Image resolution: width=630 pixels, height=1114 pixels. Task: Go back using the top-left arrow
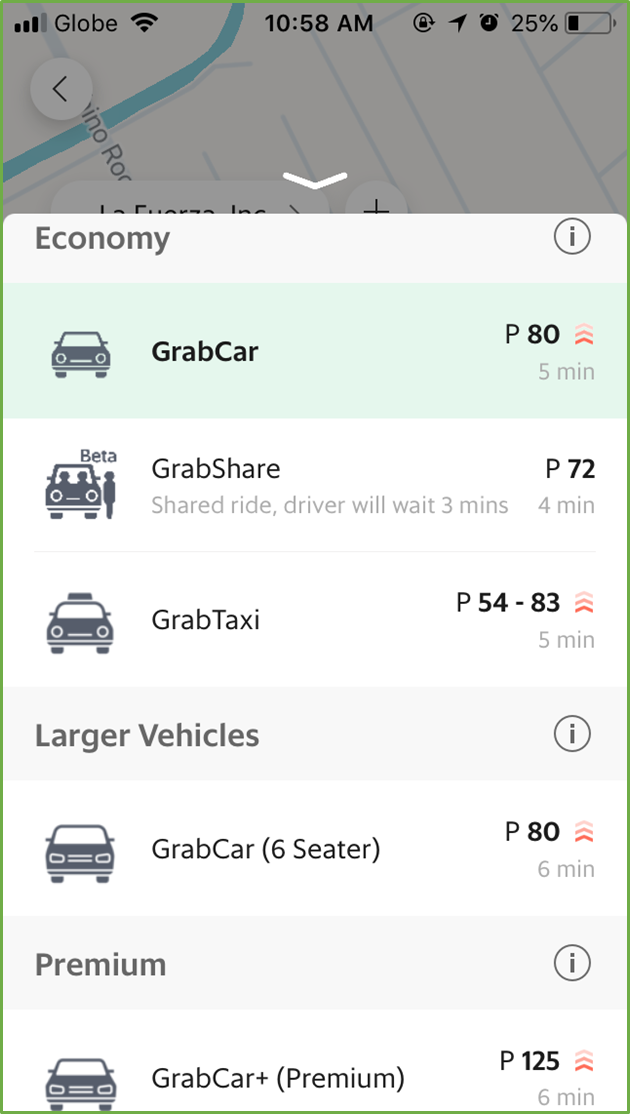[61, 89]
